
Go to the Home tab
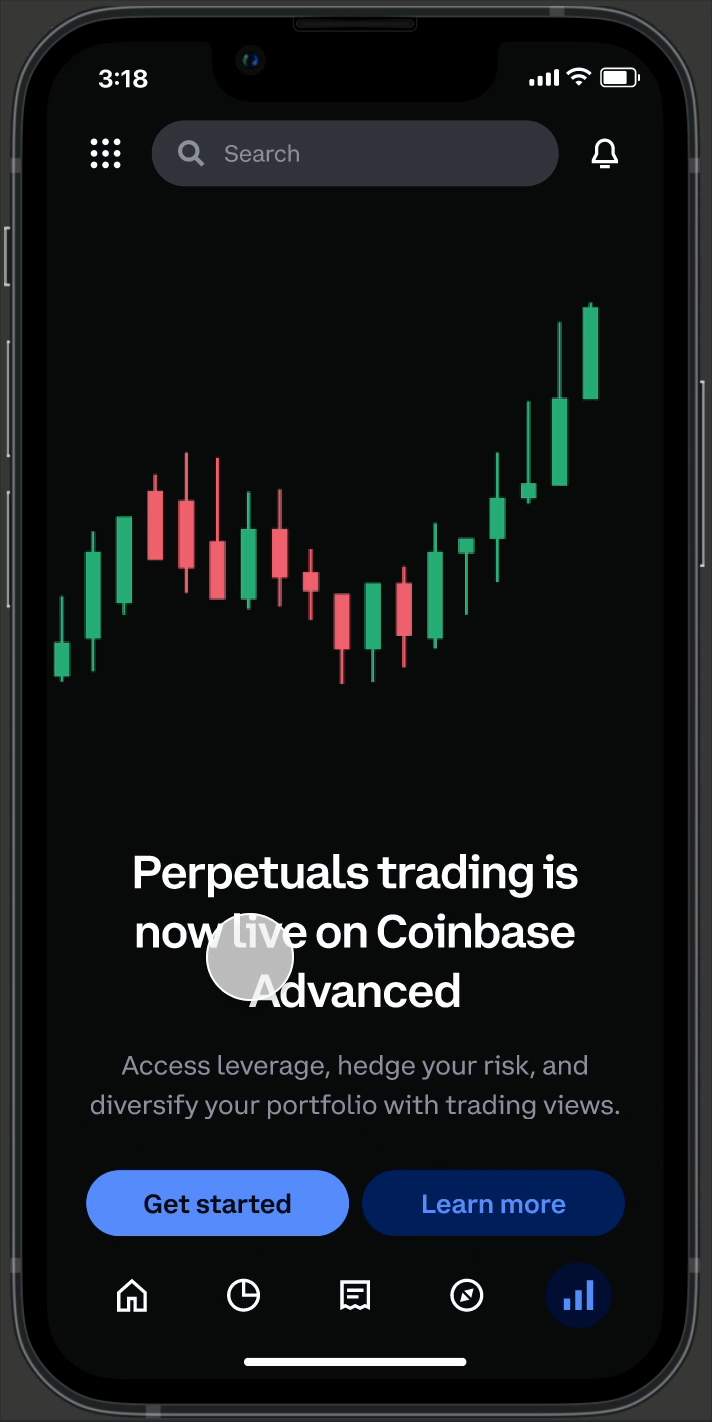tap(132, 1296)
